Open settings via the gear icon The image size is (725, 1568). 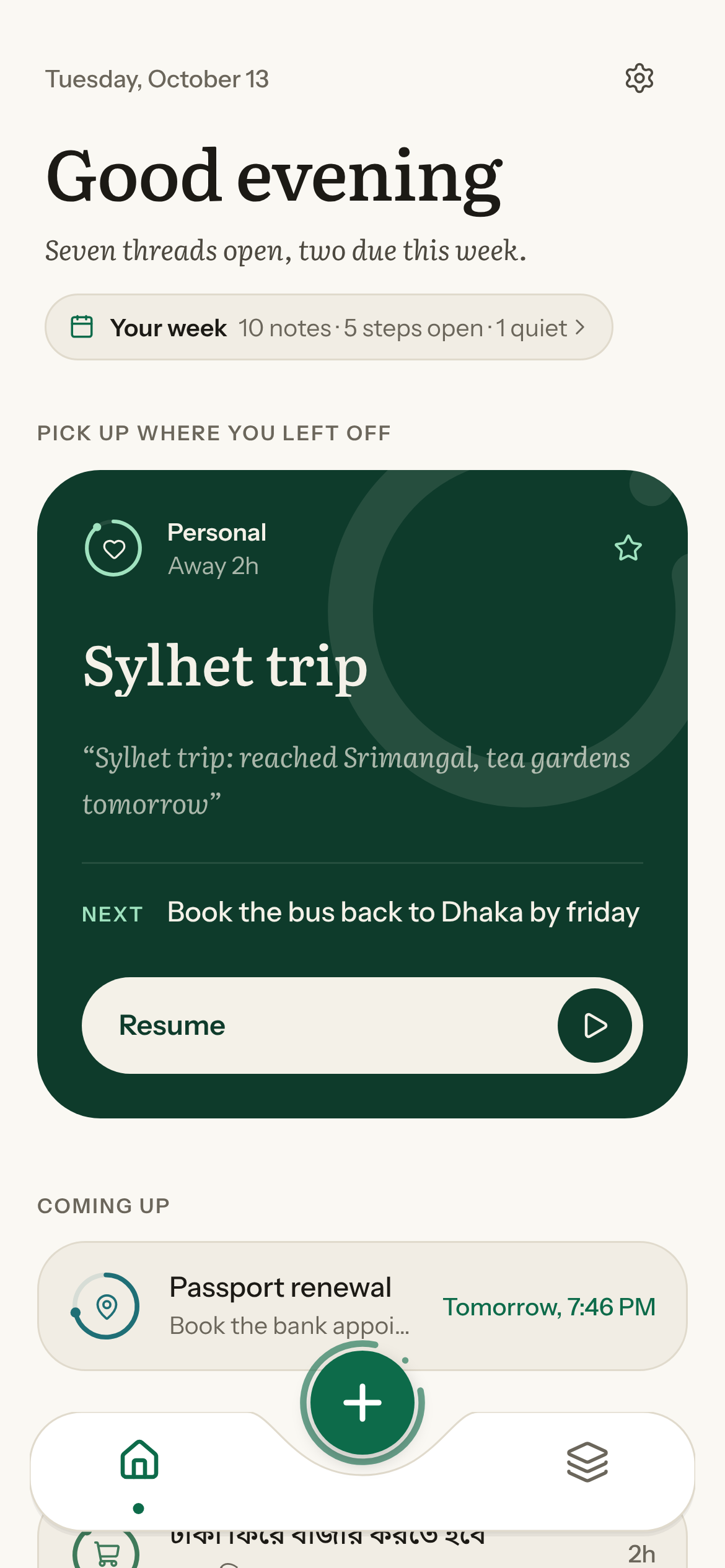coord(639,79)
